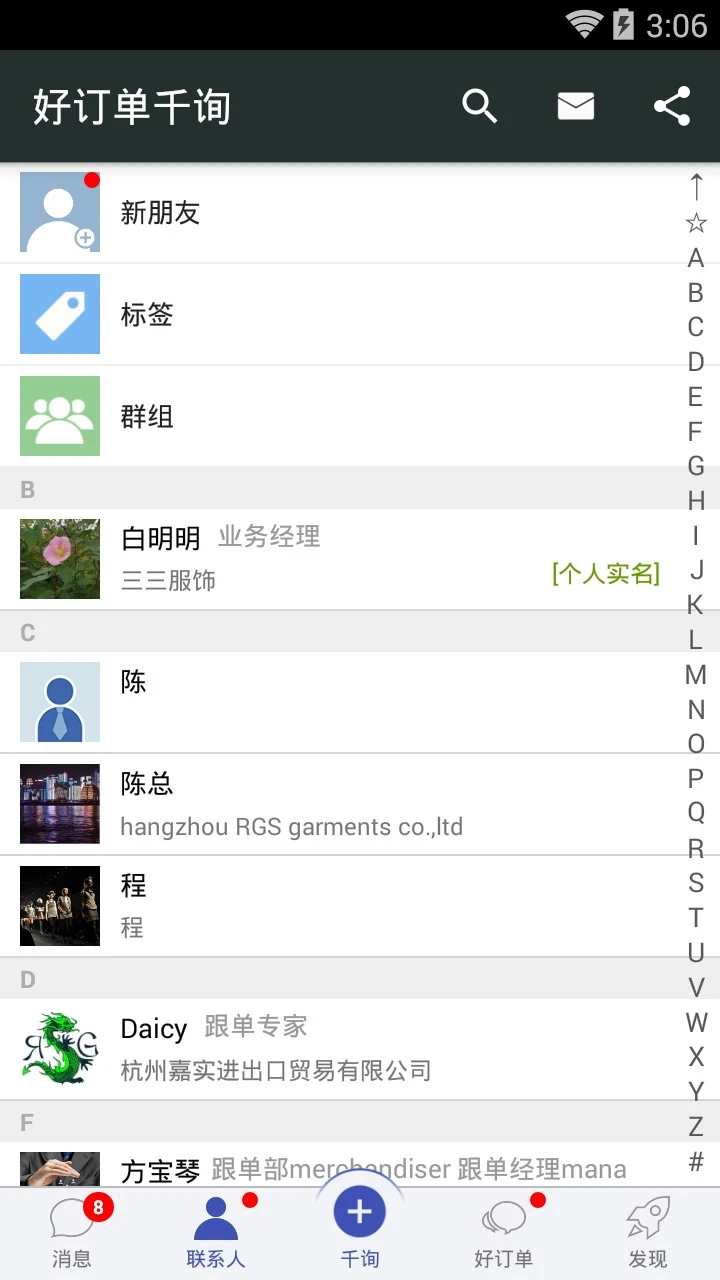Switch to the 消息 tab with badge 8
Screen dimensions: 720x1280
tap(72, 1230)
